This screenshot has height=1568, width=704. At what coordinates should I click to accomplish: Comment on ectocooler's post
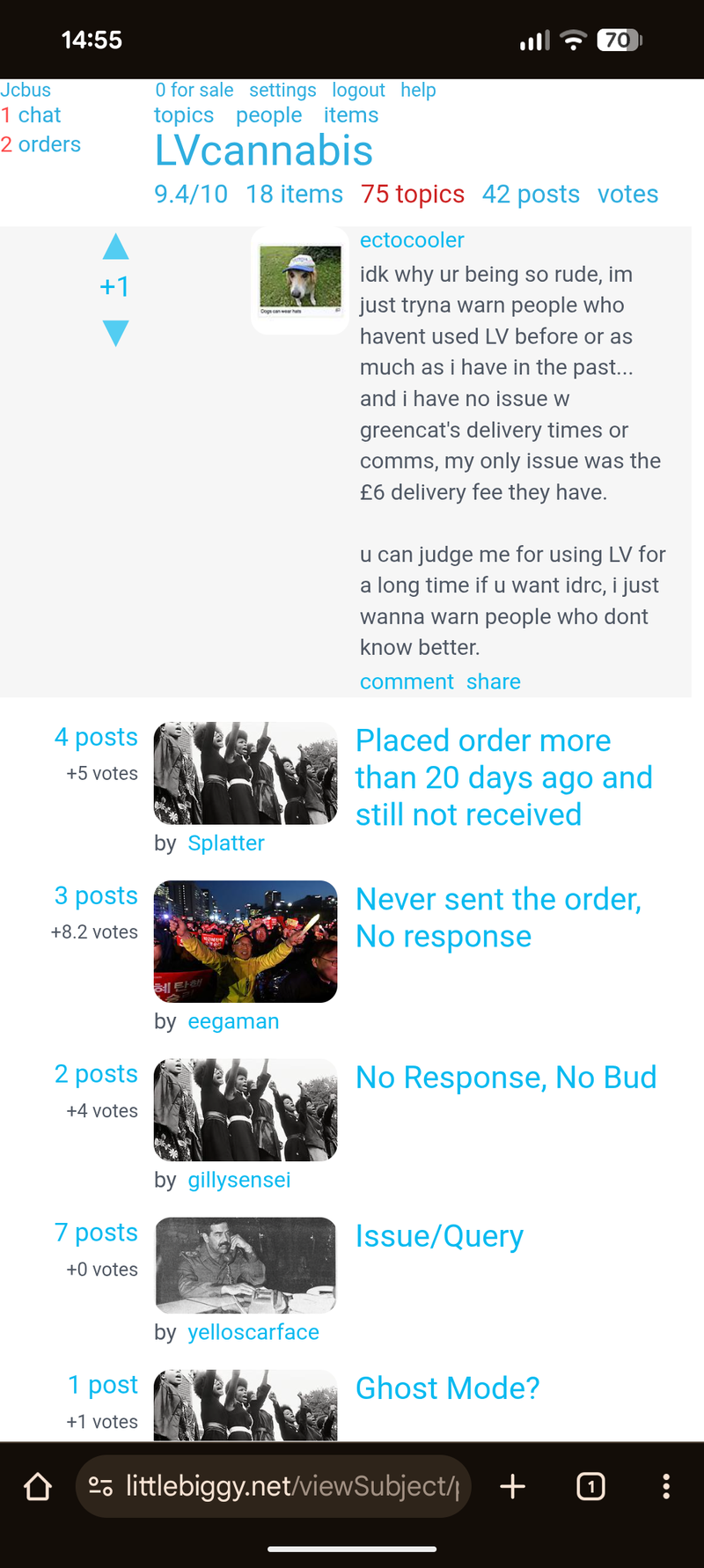[407, 681]
